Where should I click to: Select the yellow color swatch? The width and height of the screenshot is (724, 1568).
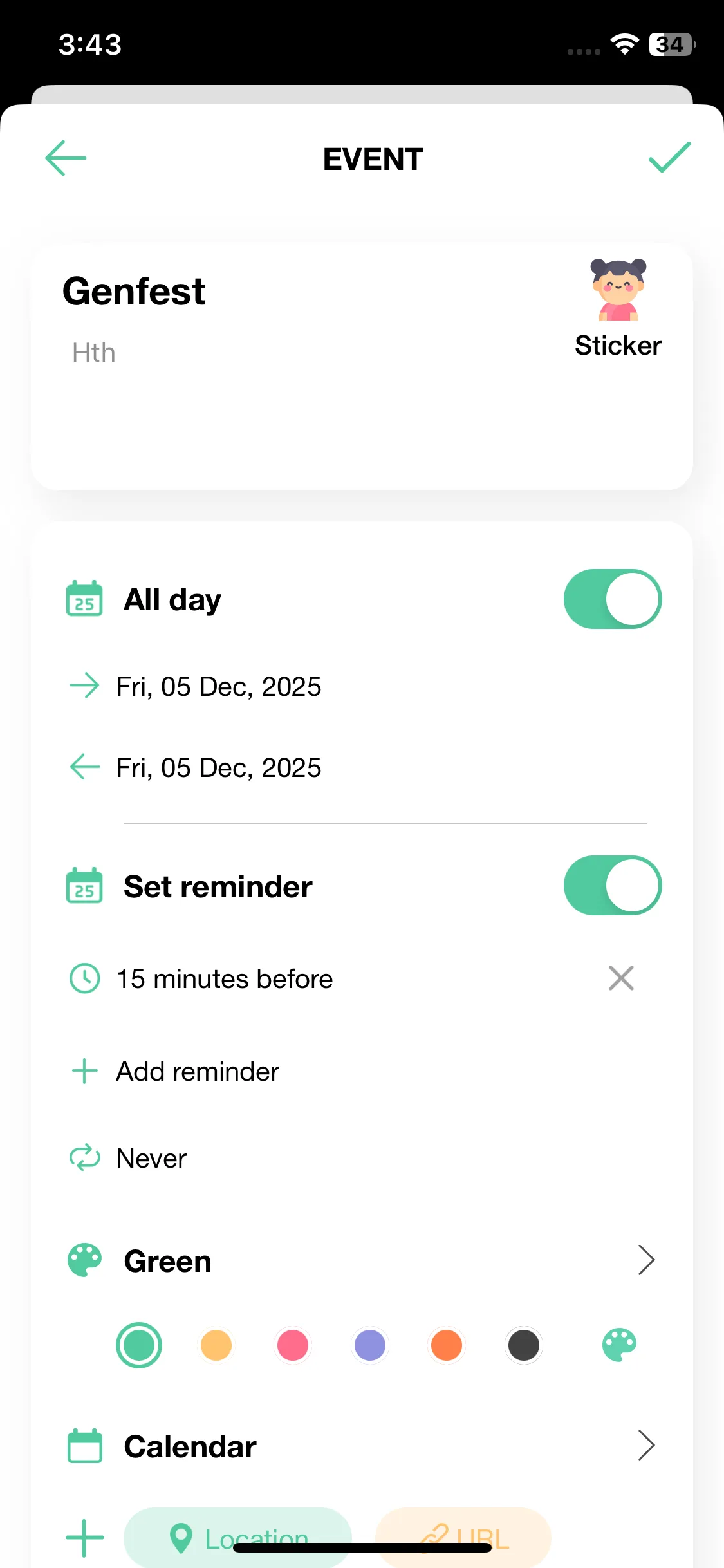[216, 1345]
